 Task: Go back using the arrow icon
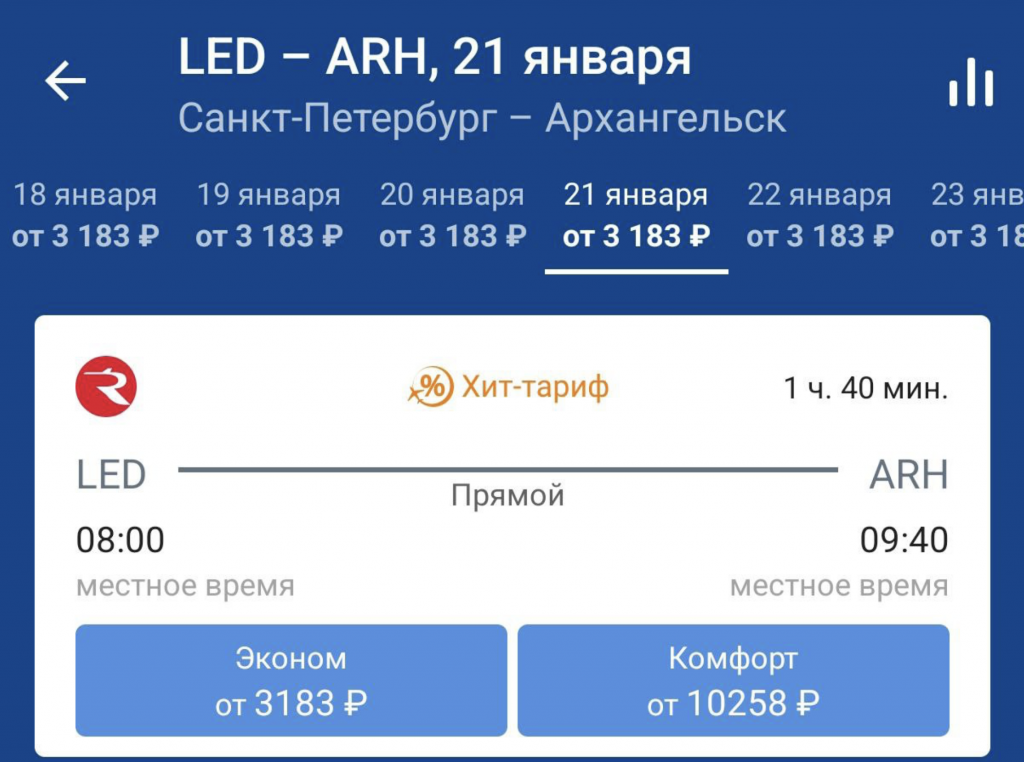coord(66,81)
